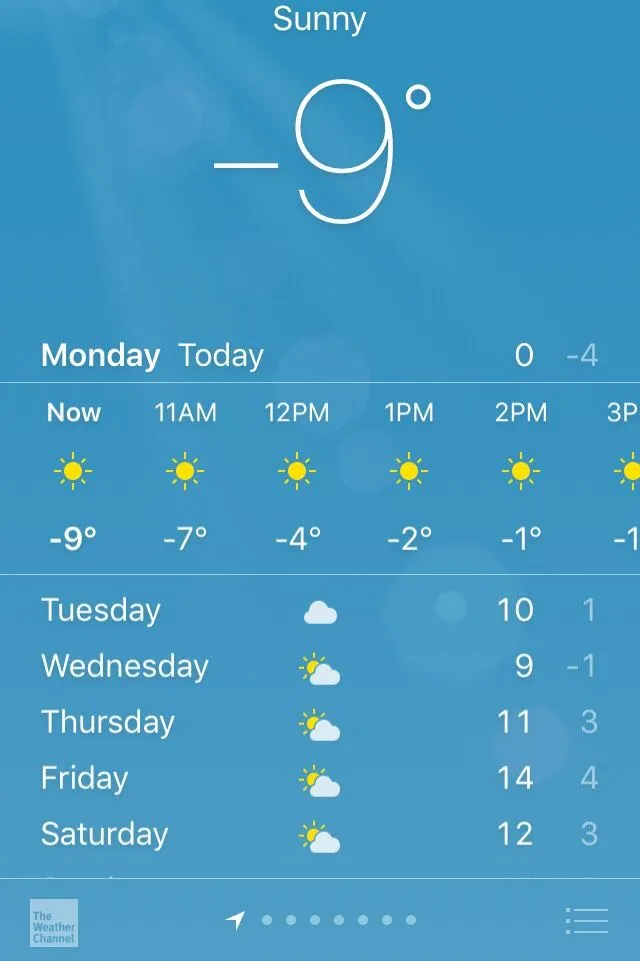Viewport: 640px width, 961px height.
Task: Open The Weather Channel link
Action: (x=53, y=923)
